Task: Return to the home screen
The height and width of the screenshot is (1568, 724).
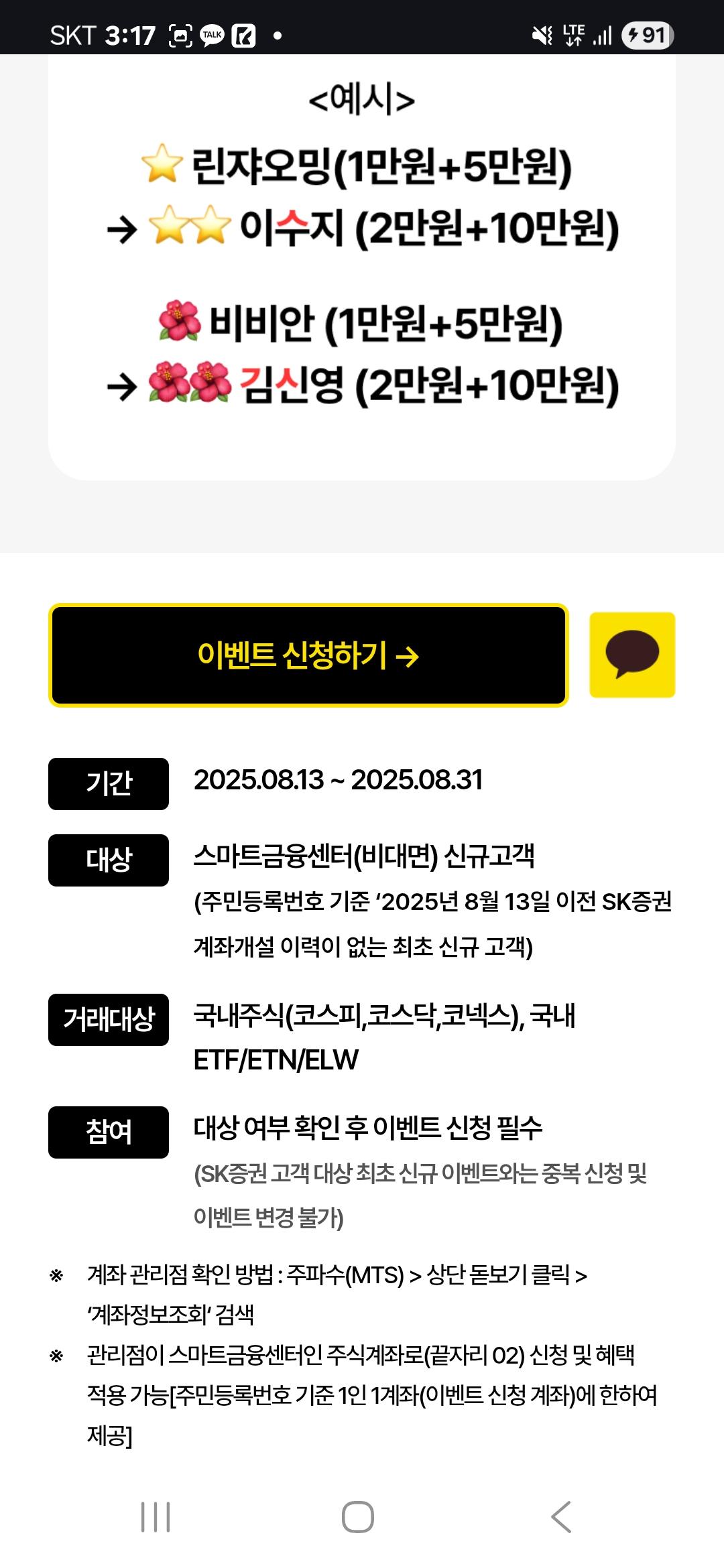Action: point(358,1516)
